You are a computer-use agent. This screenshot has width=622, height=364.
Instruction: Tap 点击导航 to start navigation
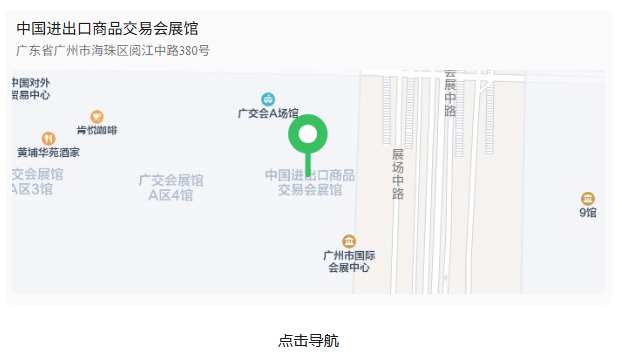309,341
